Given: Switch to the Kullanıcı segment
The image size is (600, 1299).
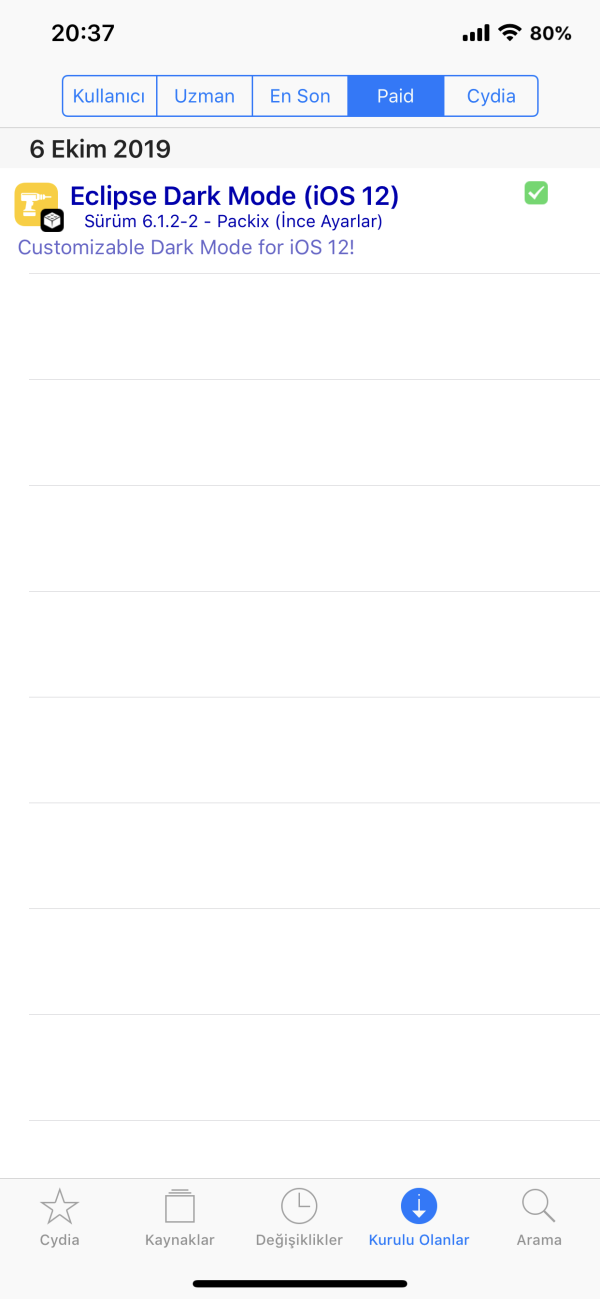Looking at the screenshot, I should 110,96.
